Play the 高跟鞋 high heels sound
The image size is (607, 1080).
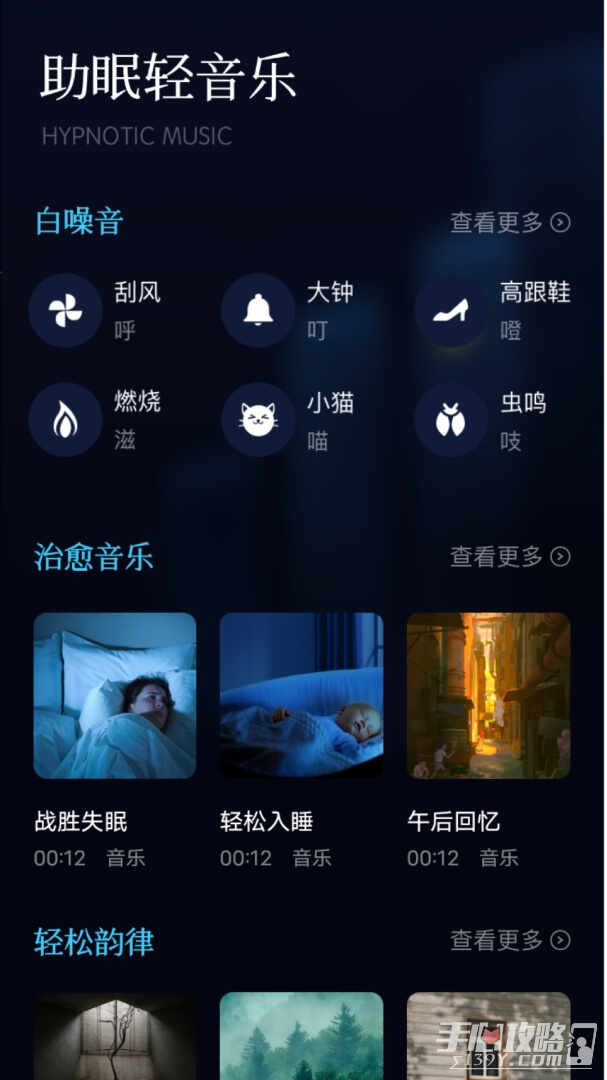click(451, 311)
